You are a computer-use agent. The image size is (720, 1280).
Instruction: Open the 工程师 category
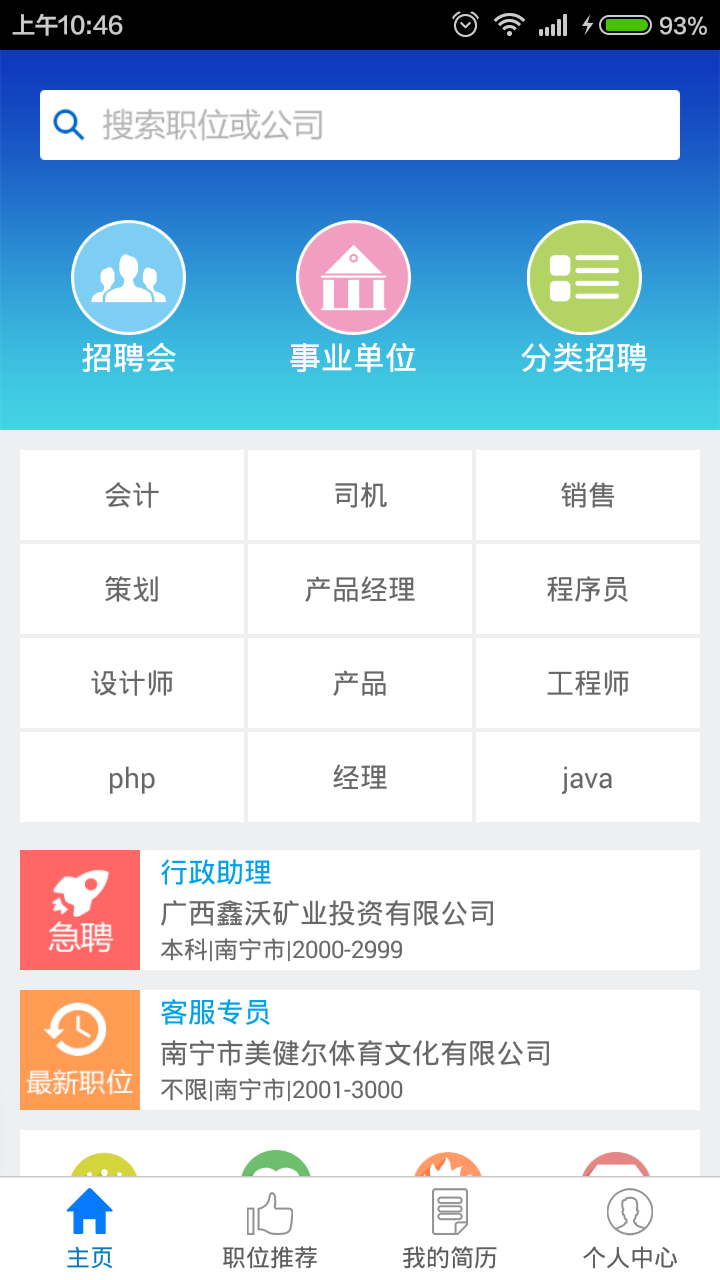pos(588,683)
